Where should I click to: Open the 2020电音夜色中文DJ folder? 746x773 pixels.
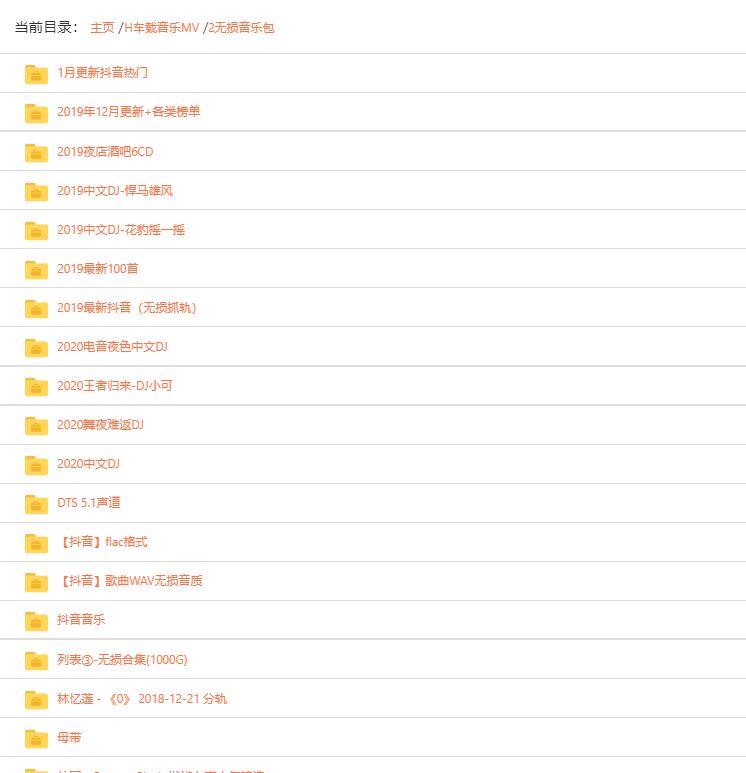point(112,347)
